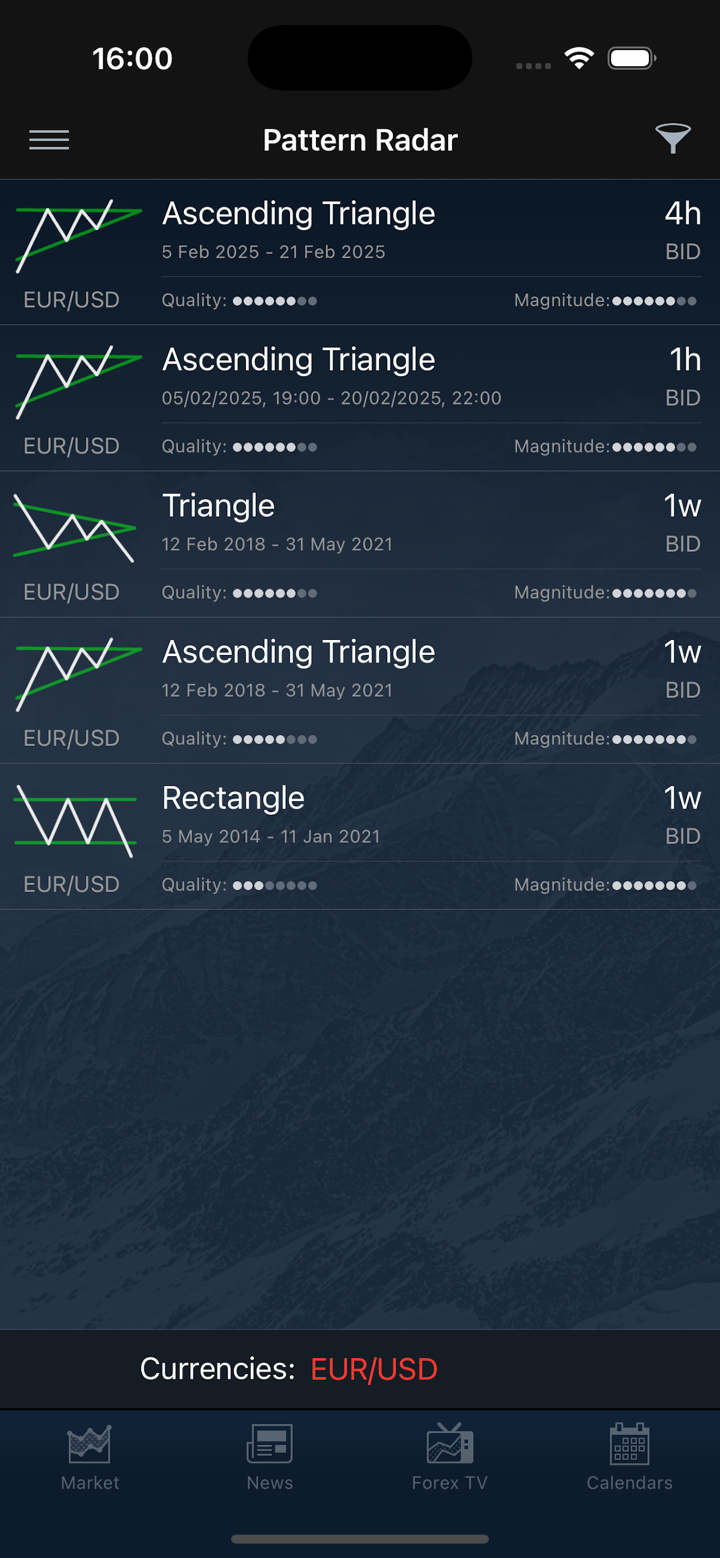Switch to the Calendars tab
The image size is (720, 1558).
pyautogui.click(x=630, y=1458)
